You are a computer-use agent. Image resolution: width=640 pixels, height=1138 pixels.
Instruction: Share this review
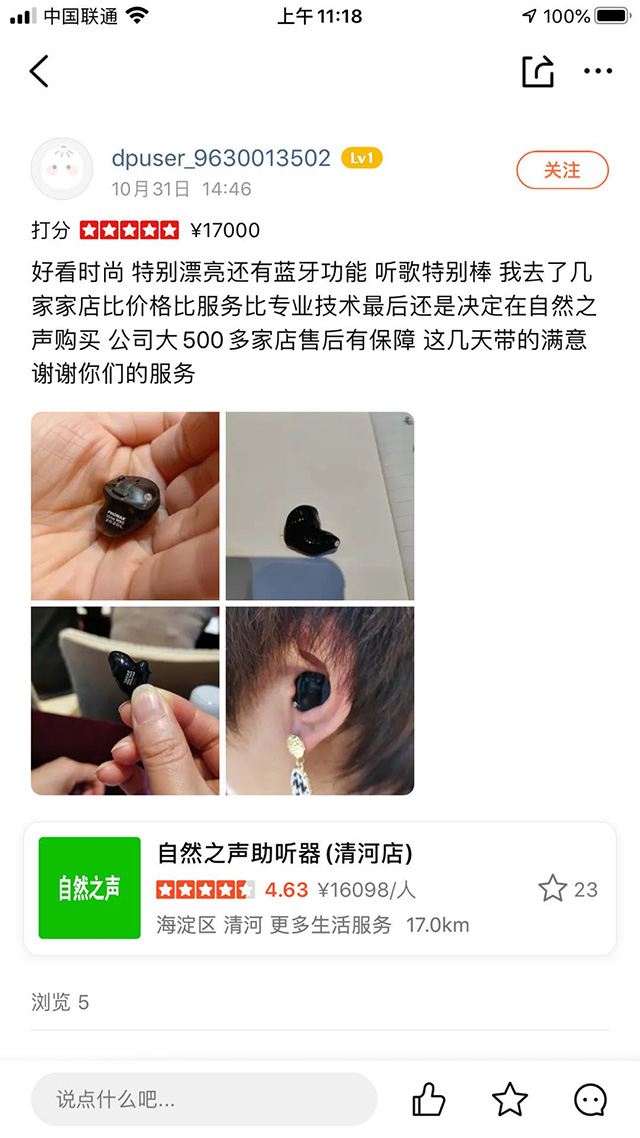click(x=537, y=71)
